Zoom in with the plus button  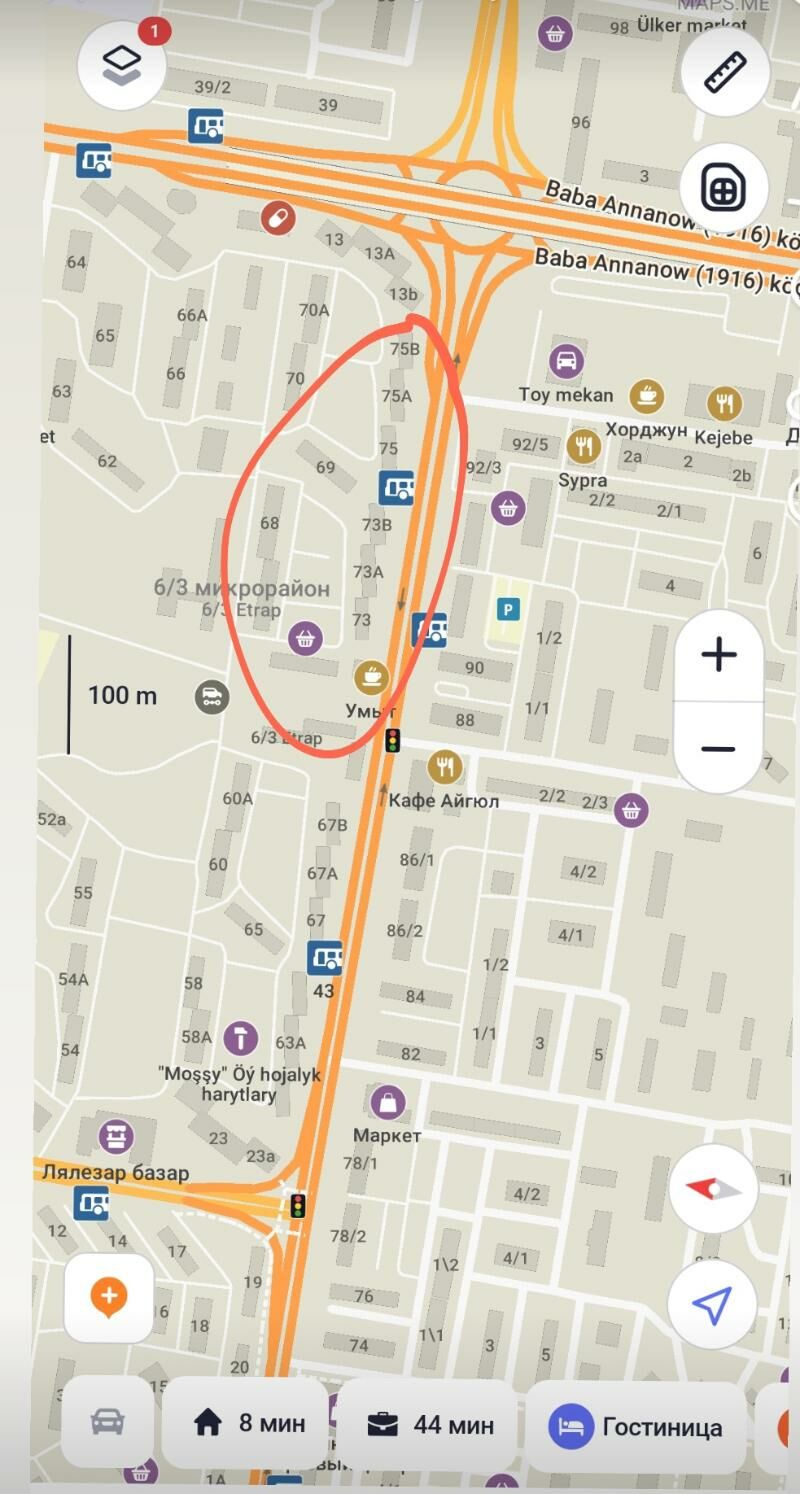(718, 655)
